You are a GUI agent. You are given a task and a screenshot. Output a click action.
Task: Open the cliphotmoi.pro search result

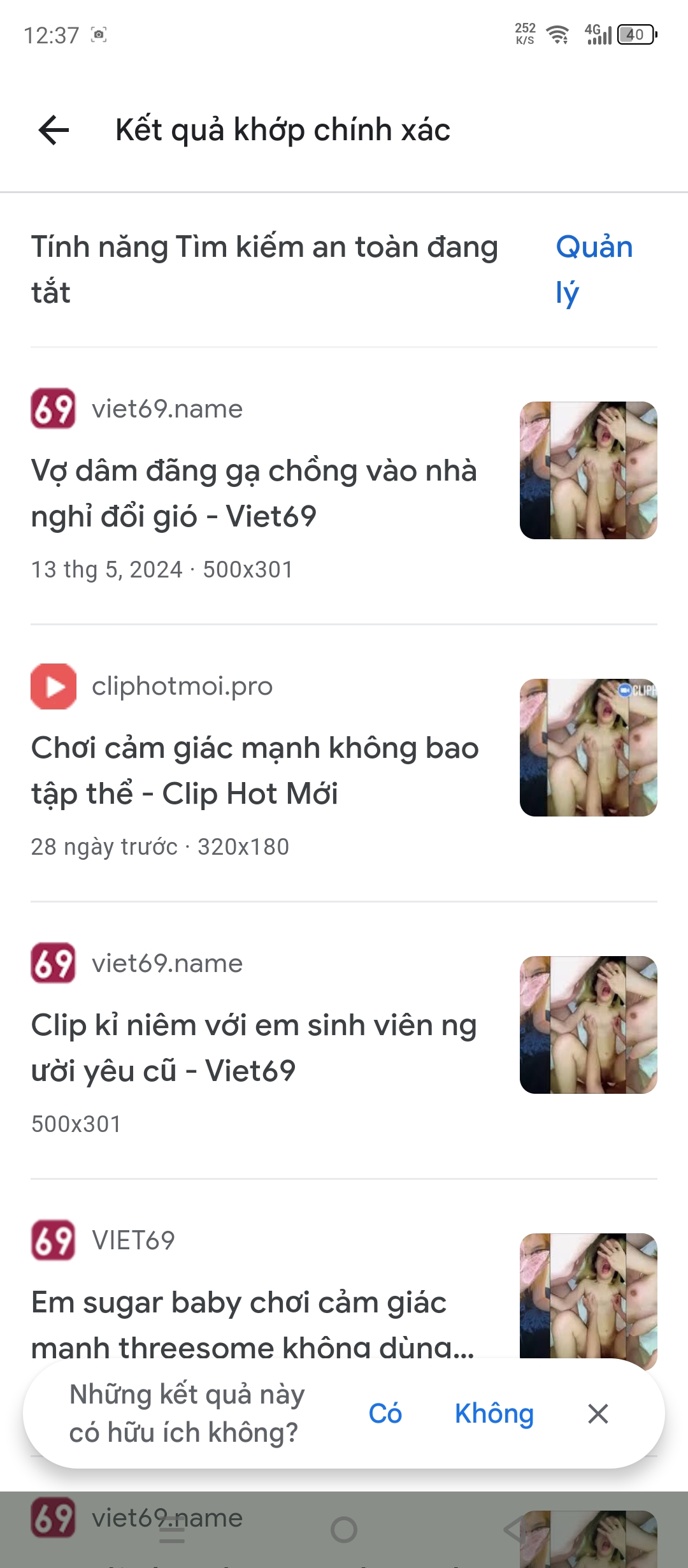[255, 771]
